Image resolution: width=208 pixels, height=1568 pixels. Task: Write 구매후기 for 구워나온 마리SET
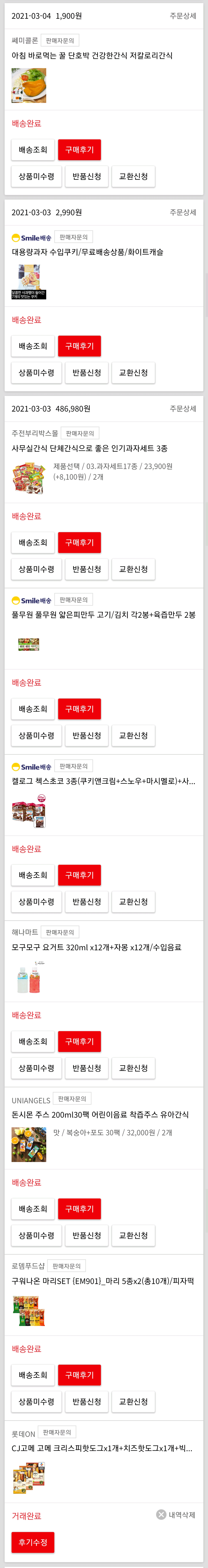tap(79, 1375)
